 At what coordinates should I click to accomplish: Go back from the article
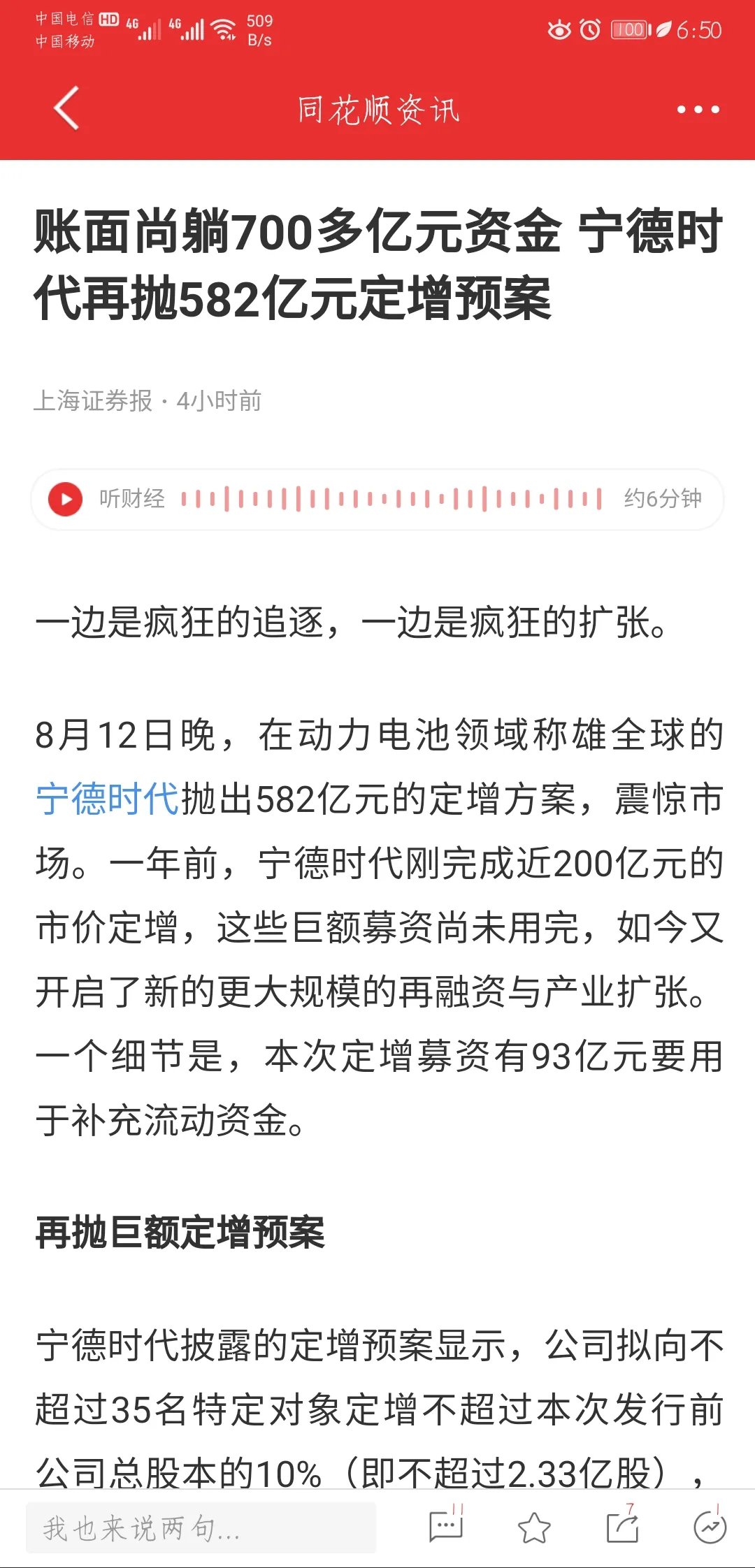(66, 109)
